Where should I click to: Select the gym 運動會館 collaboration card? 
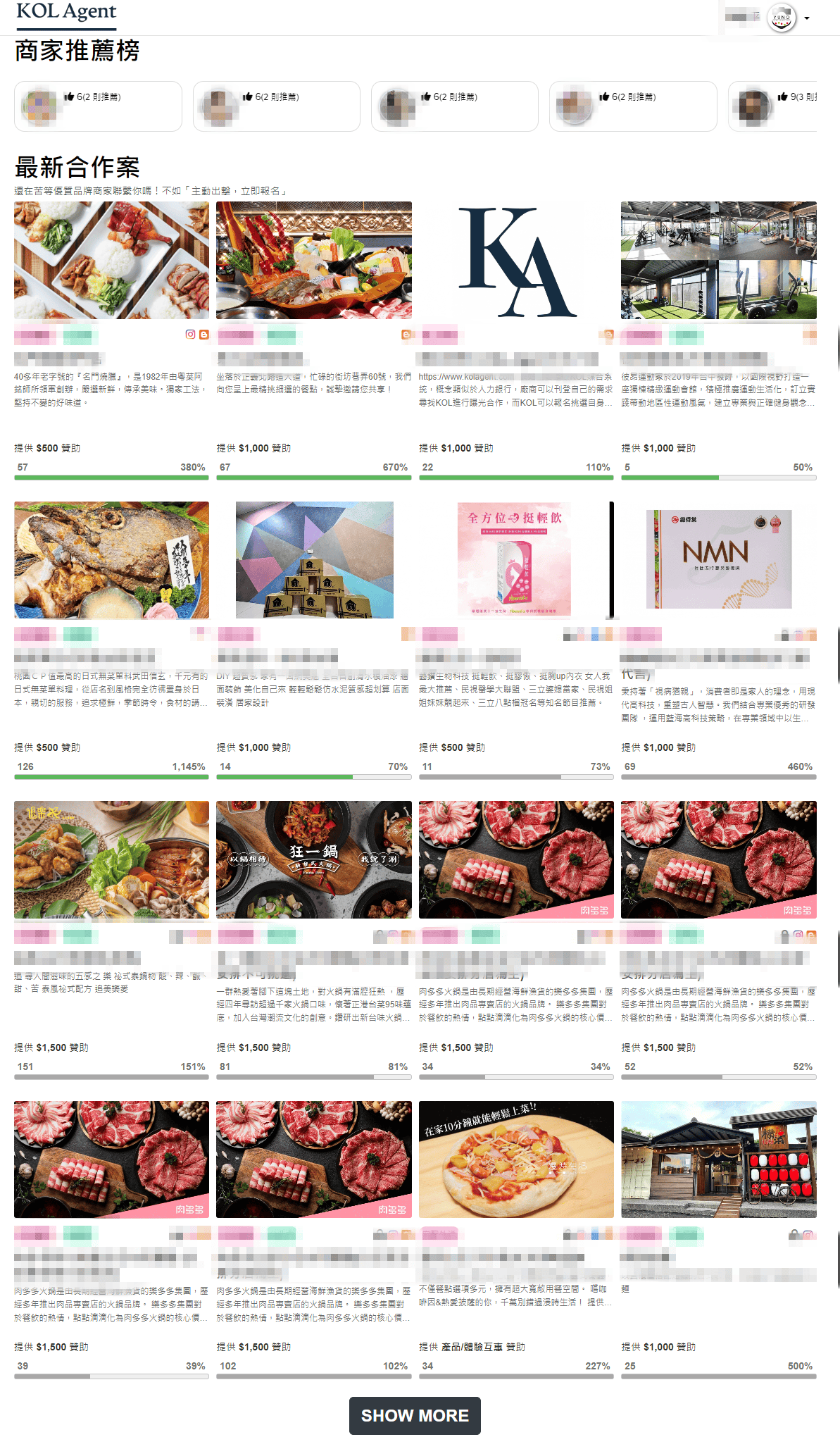click(x=718, y=261)
